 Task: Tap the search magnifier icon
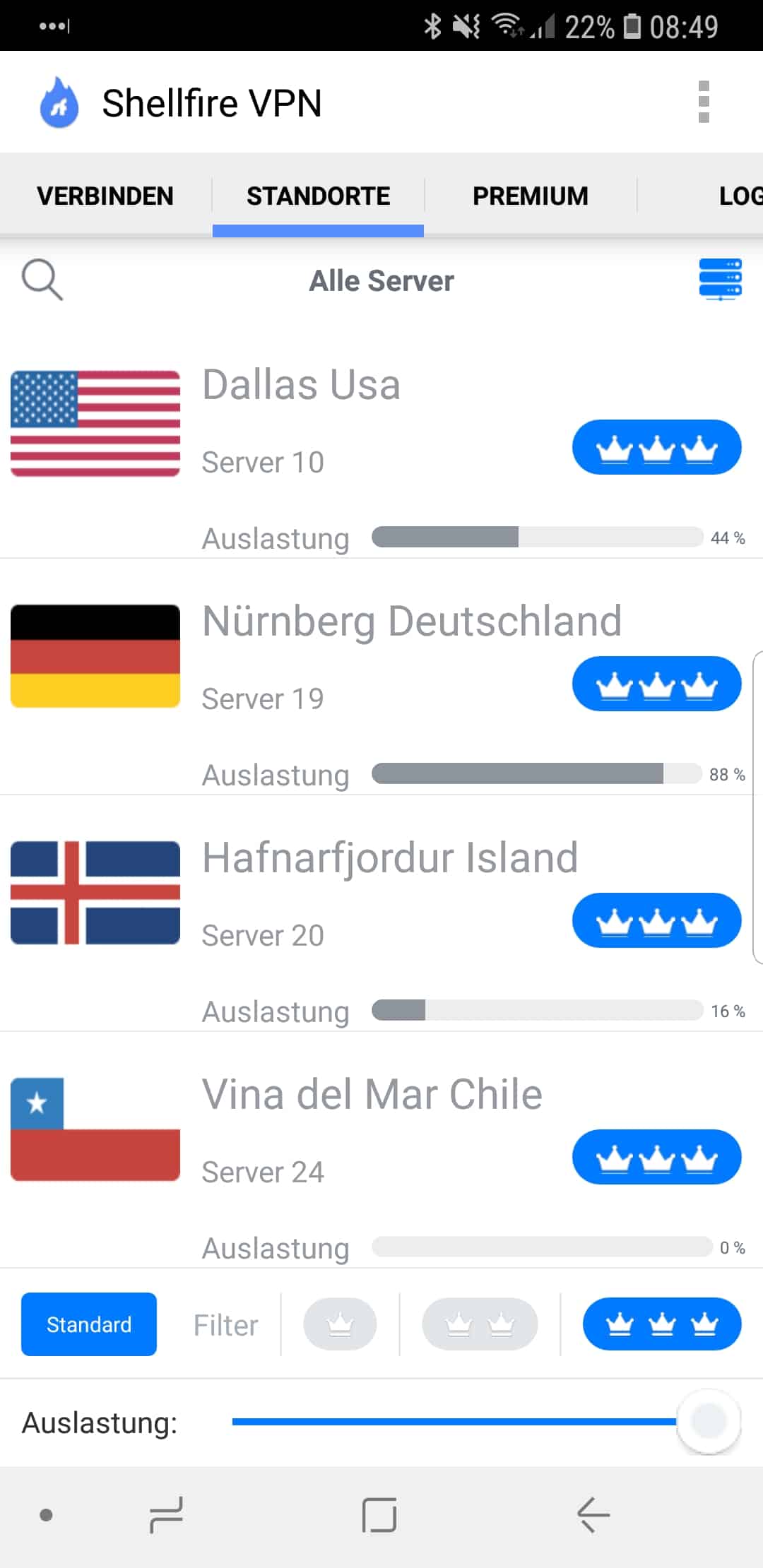42,280
